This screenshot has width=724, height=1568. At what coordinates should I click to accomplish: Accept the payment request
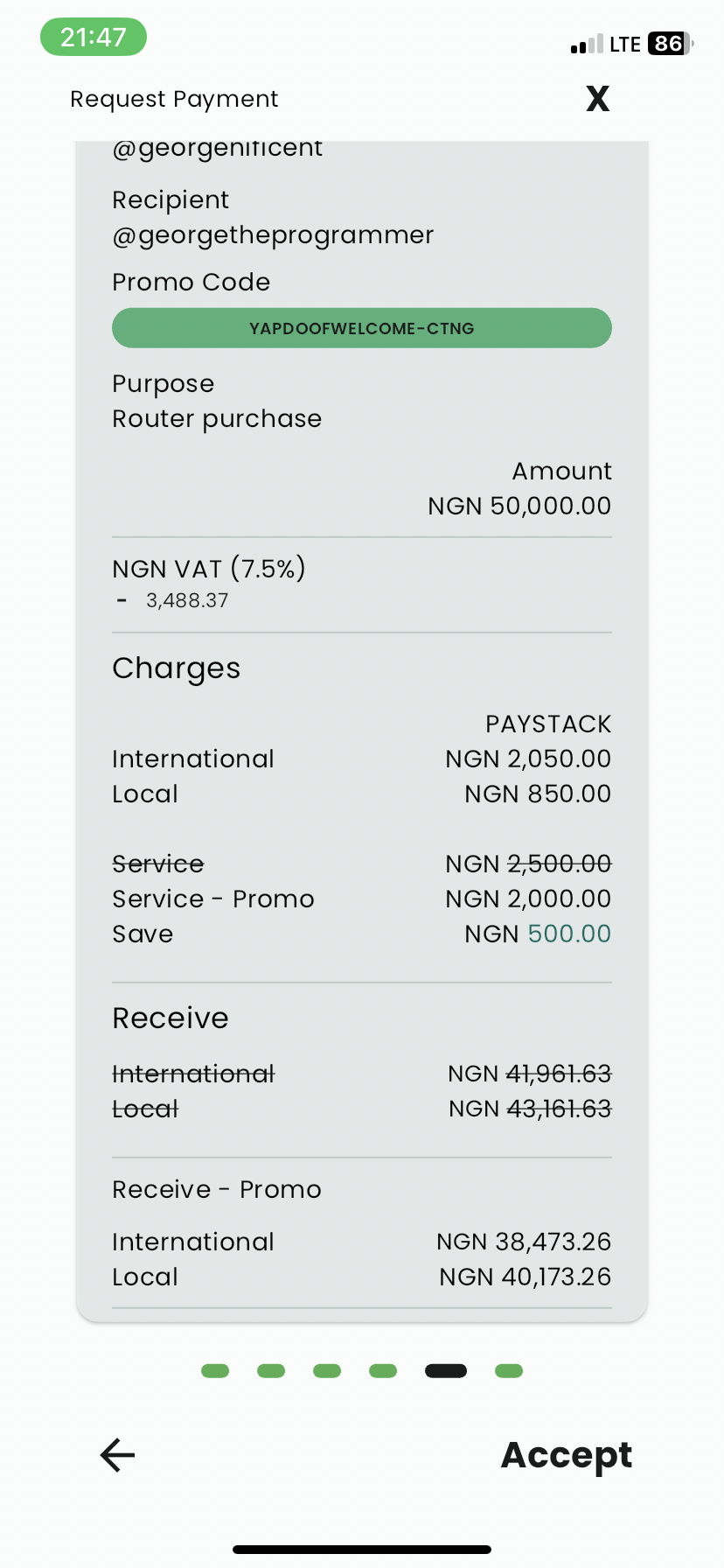567,1455
